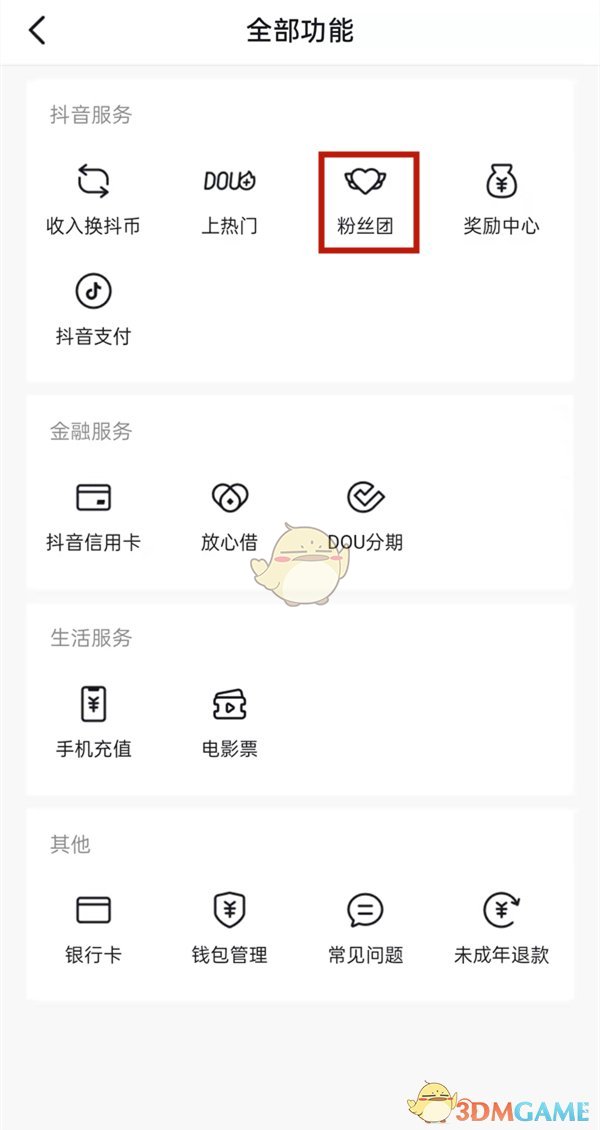Open DOU分期 installment service
The height and width of the screenshot is (1130, 600).
click(x=366, y=516)
